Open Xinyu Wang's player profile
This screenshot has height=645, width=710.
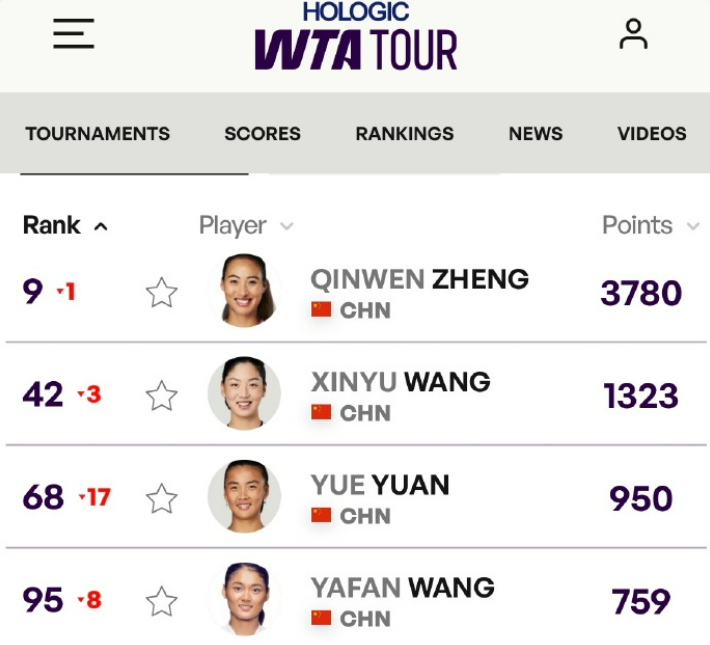pyautogui.click(x=400, y=382)
